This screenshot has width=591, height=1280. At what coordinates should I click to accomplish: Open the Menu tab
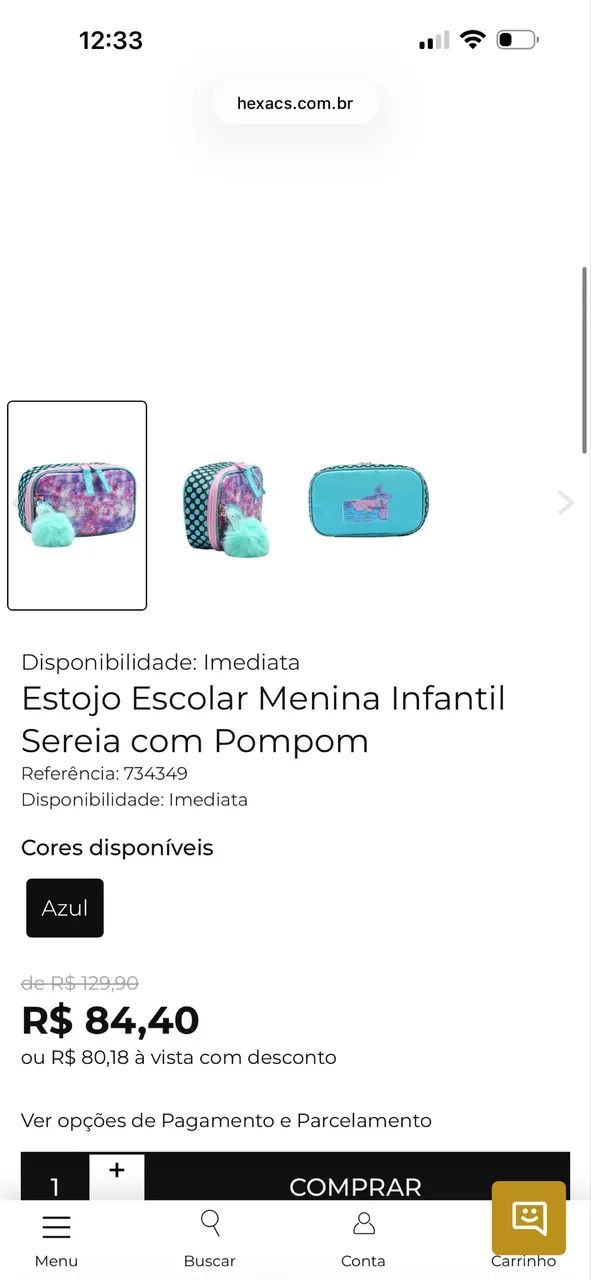pyautogui.click(x=56, y=1241)
